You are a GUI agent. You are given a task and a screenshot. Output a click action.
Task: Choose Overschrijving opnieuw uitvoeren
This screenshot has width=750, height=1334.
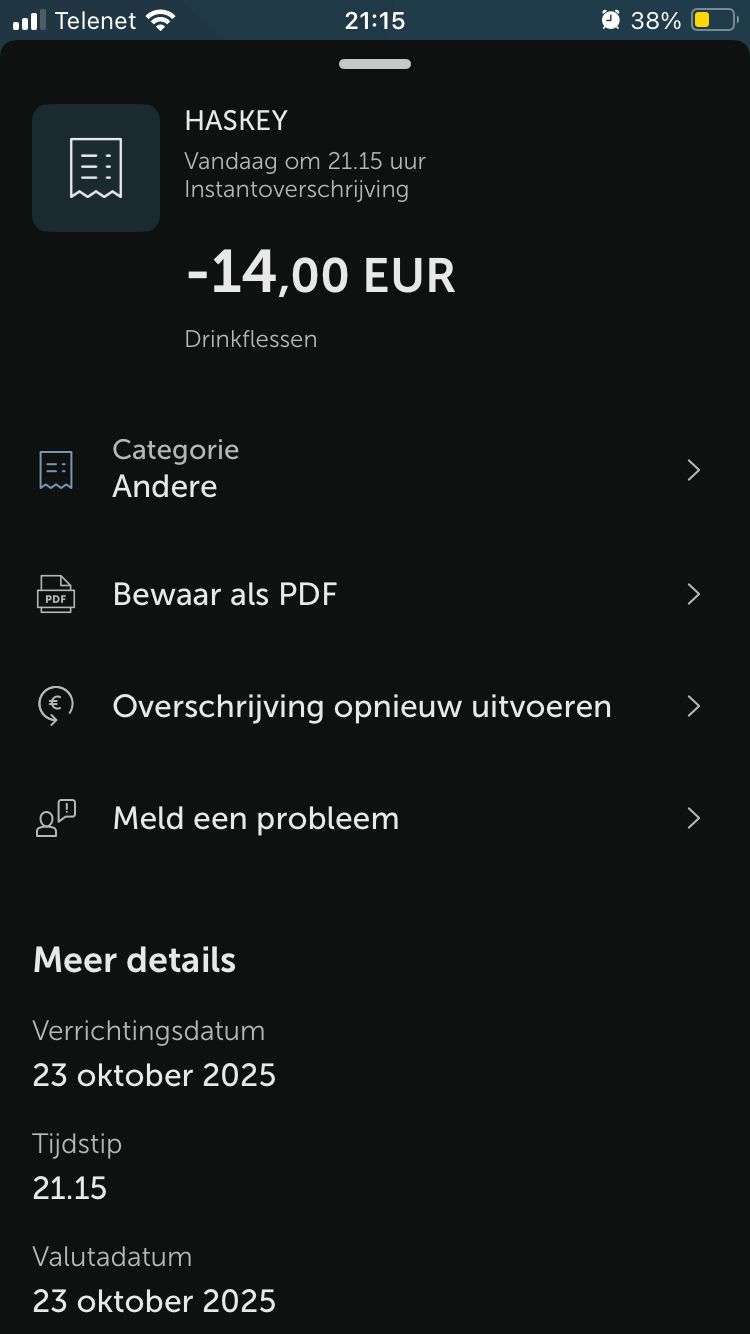pos(370,706)
